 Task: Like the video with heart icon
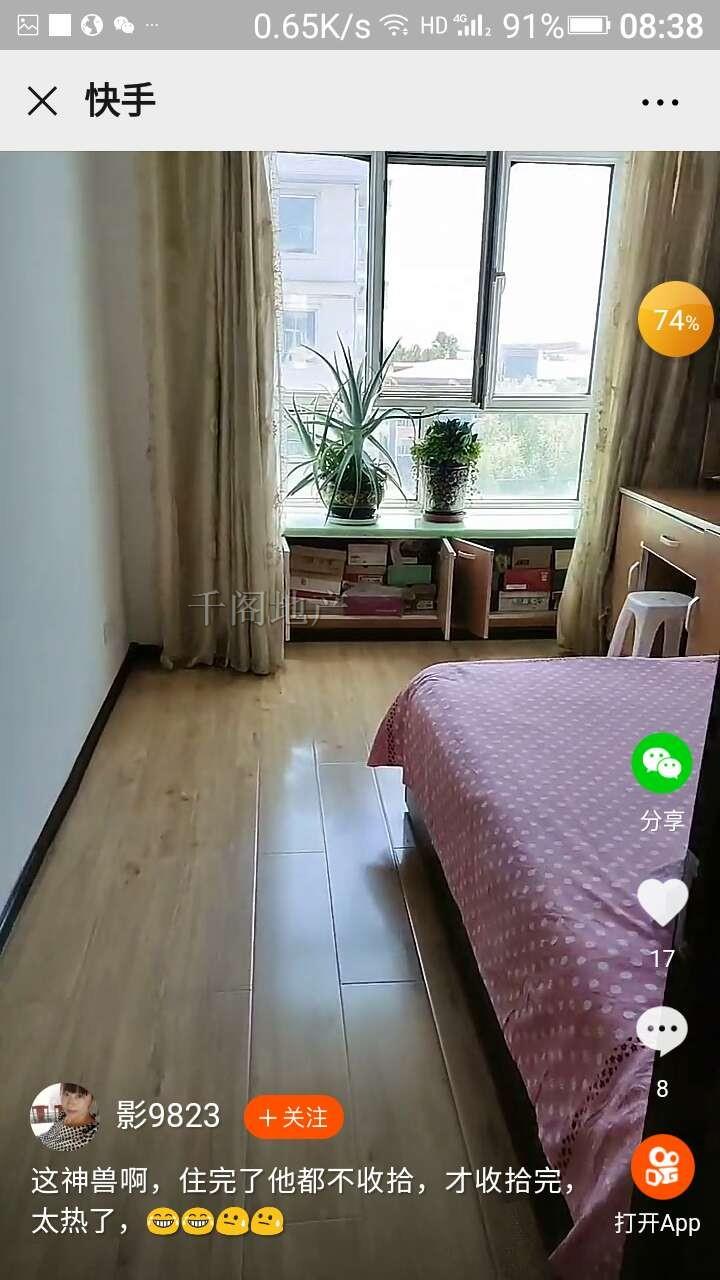tap(662, 902)
